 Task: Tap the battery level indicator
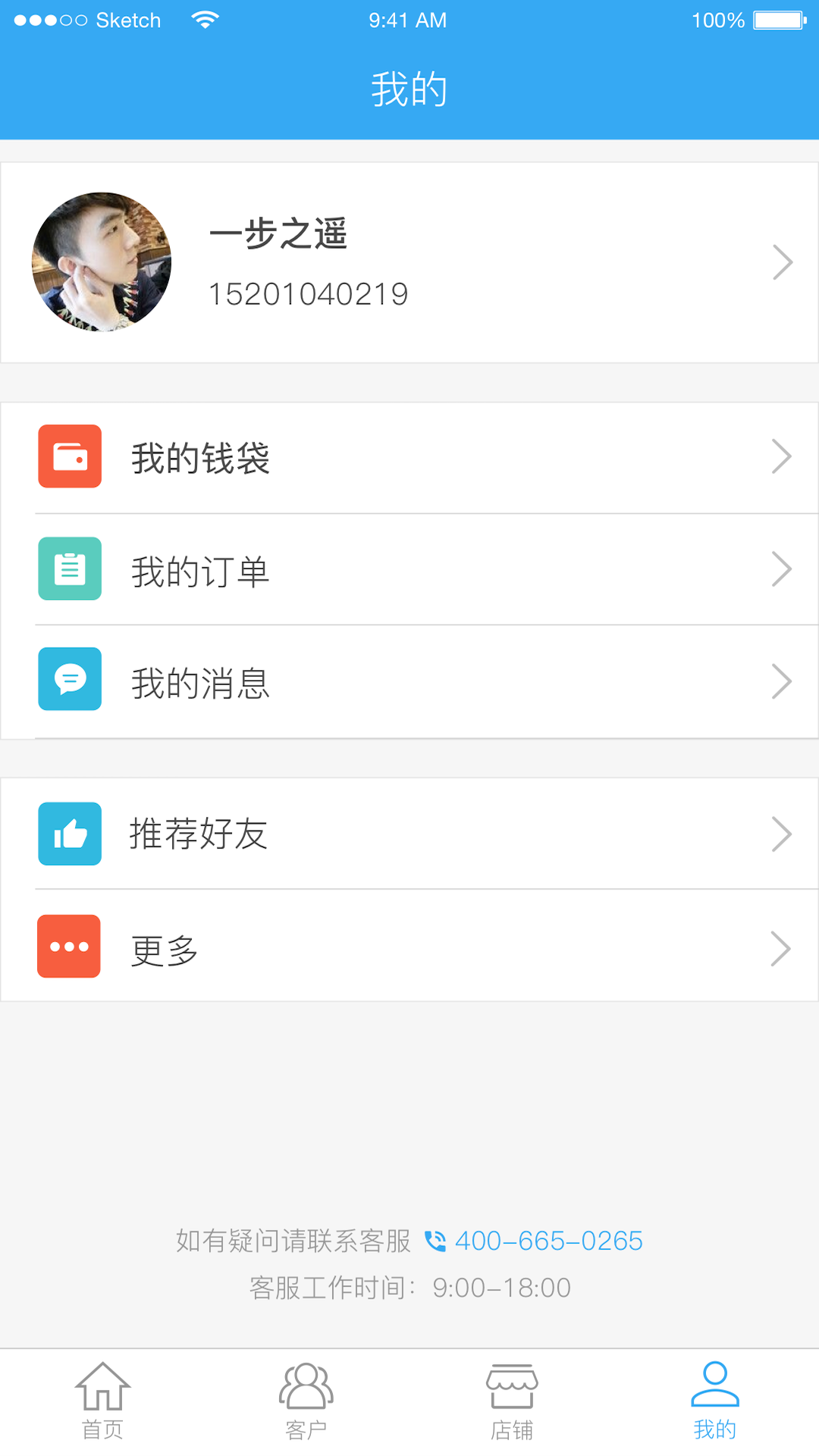[775, 20]
